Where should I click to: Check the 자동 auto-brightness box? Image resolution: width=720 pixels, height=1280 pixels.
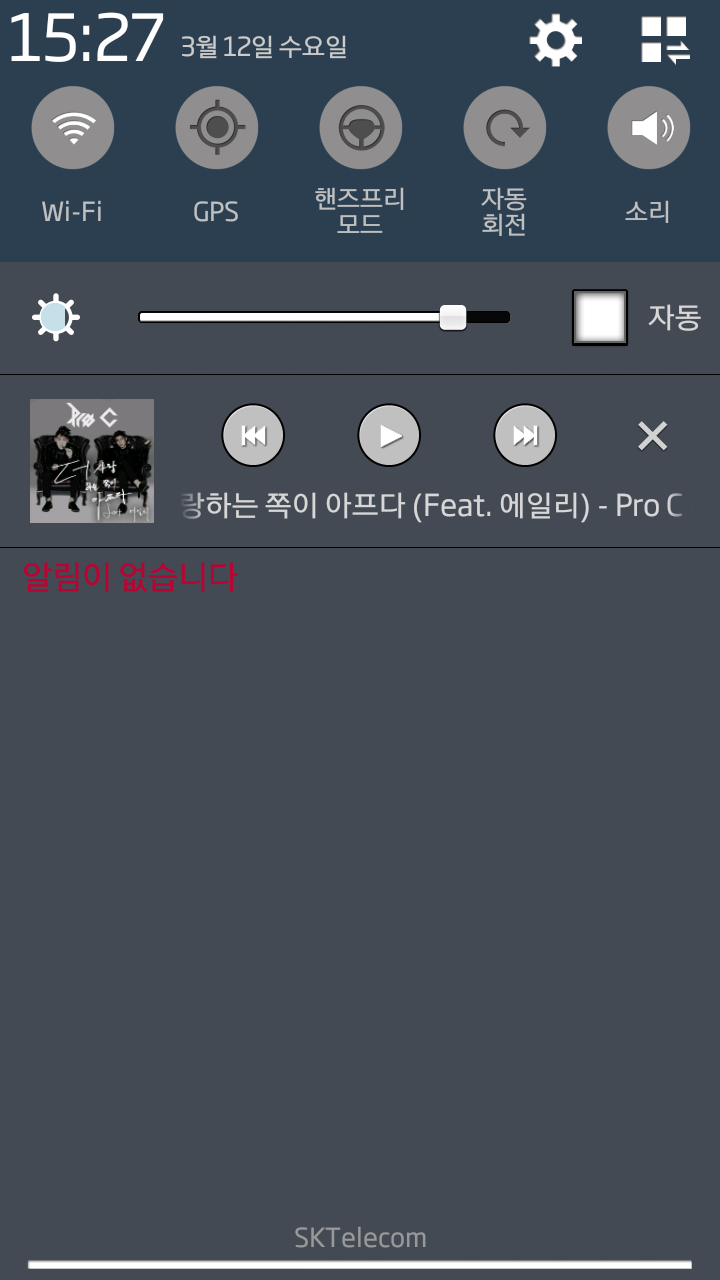pos(600,317)
